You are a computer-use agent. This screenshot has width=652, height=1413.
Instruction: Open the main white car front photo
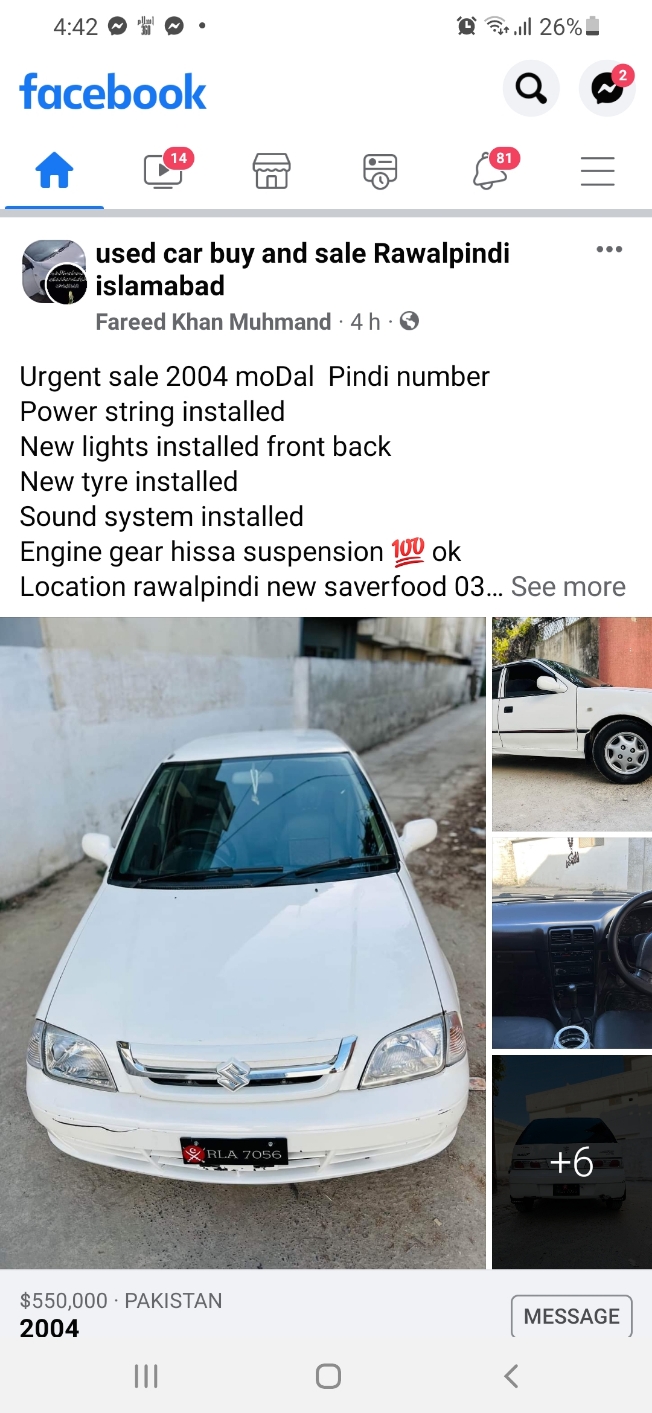click(242, 942)
